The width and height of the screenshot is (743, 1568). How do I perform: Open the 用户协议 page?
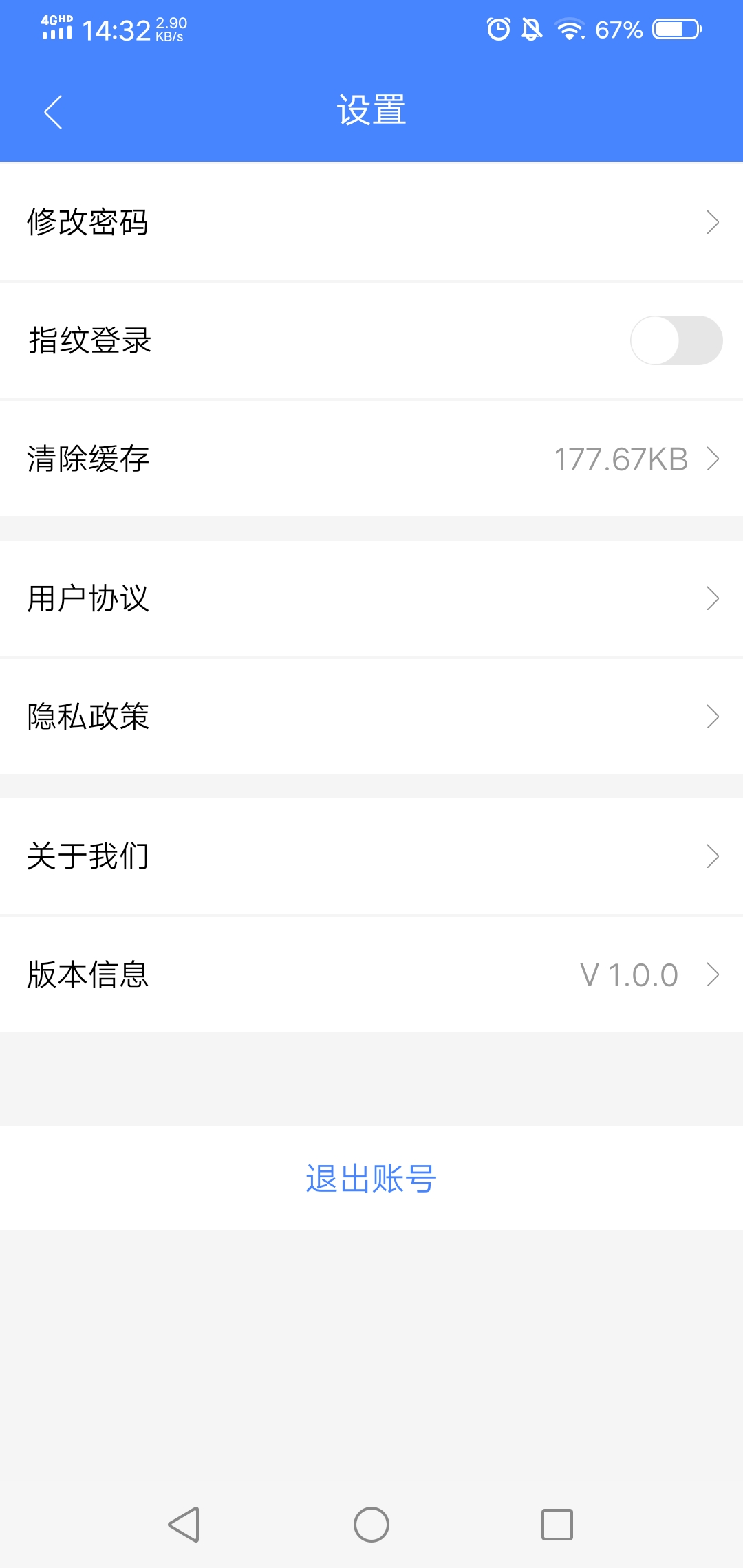[371, 598]
